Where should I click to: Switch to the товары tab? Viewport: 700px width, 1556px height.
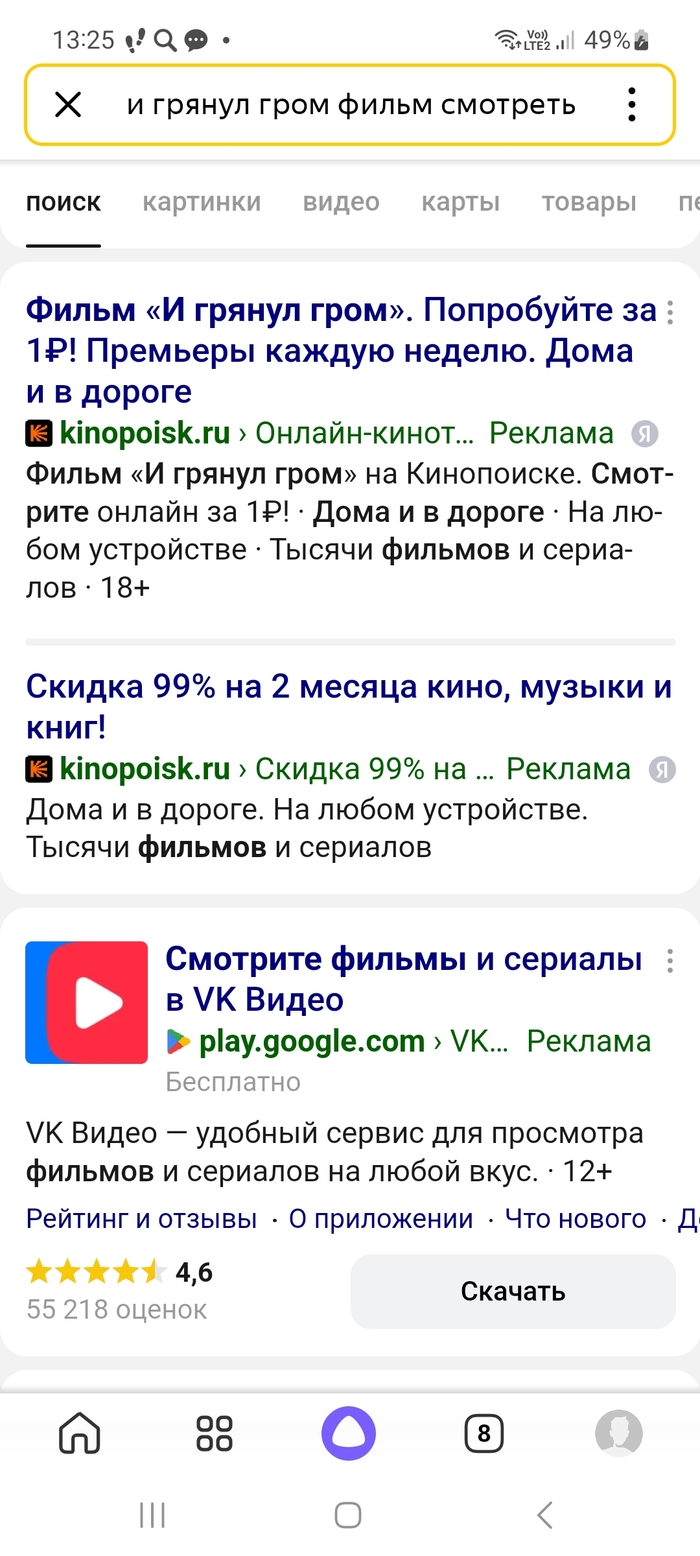pyautogui.click(x=588, y=202)
